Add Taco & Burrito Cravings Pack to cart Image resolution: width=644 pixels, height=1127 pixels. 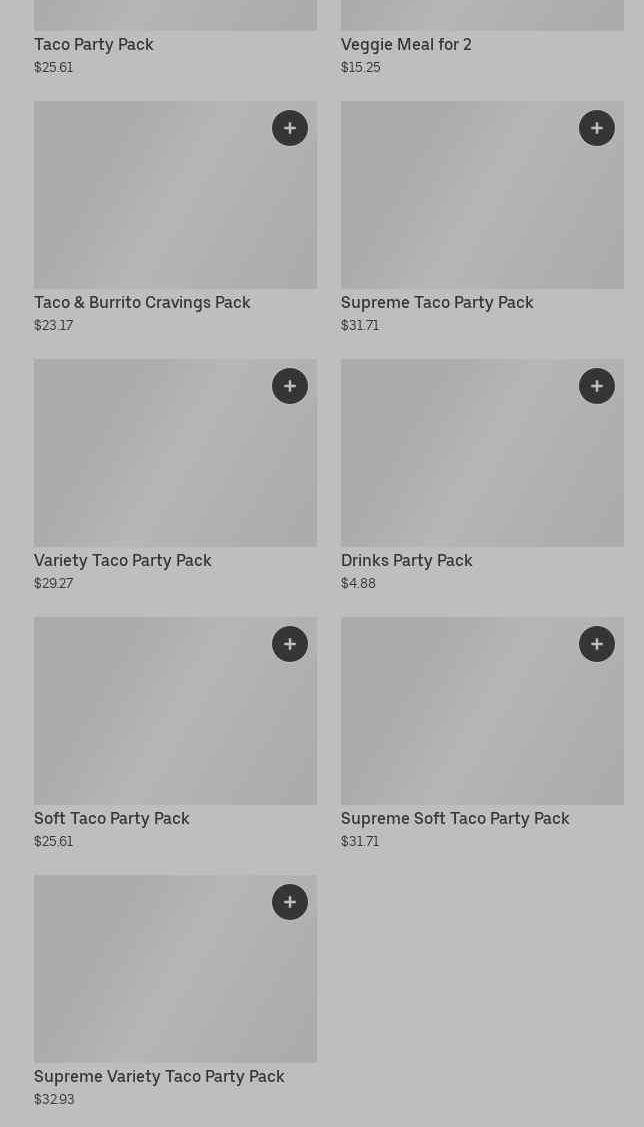pyautogui.click(x=290, y=128)
